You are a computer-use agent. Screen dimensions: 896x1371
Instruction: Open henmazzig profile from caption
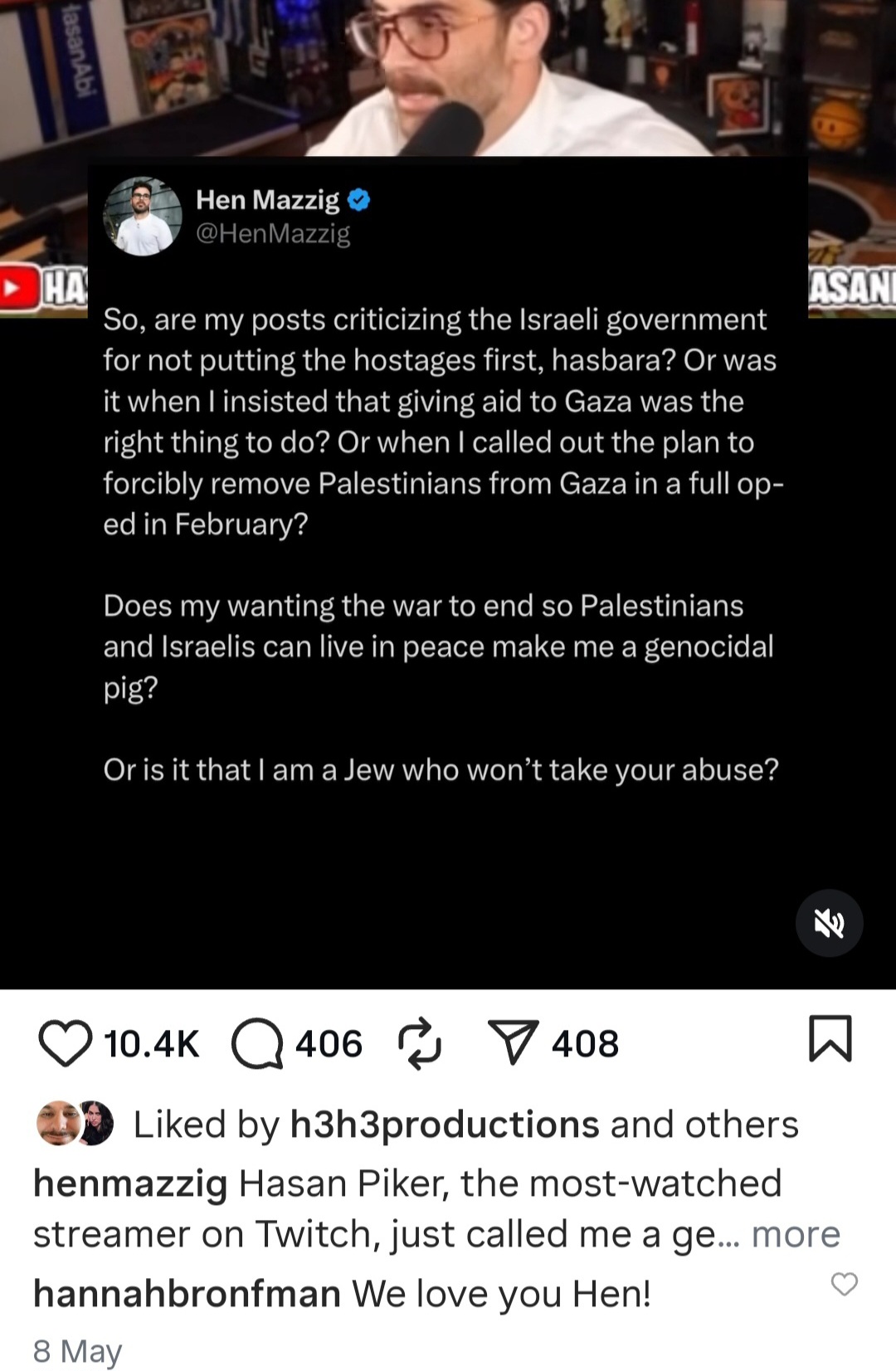click(x=130, y=1183)
